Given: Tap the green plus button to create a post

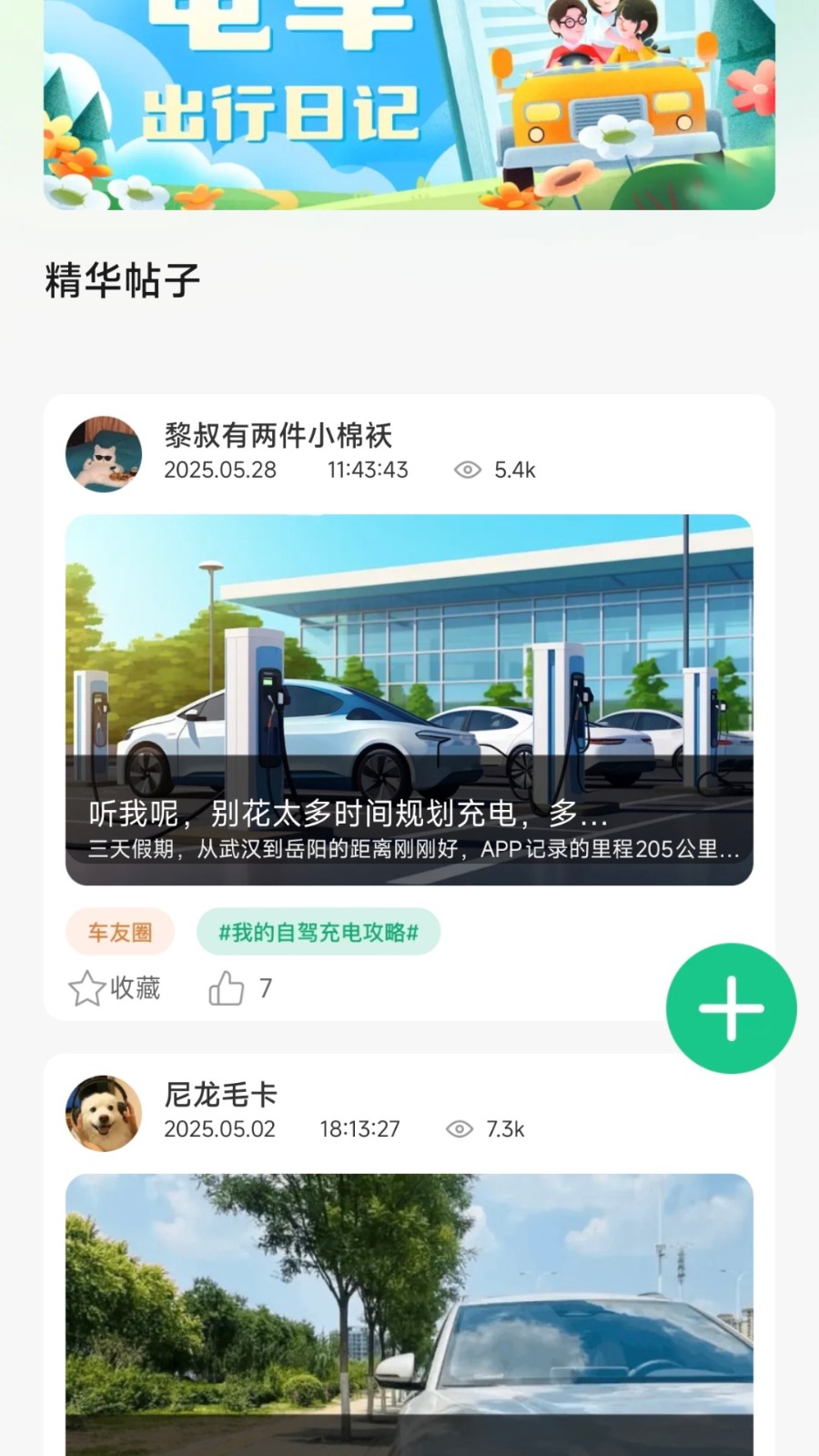Looking at the screenshot, I should pyautogui.click(x=731, y=1006).
